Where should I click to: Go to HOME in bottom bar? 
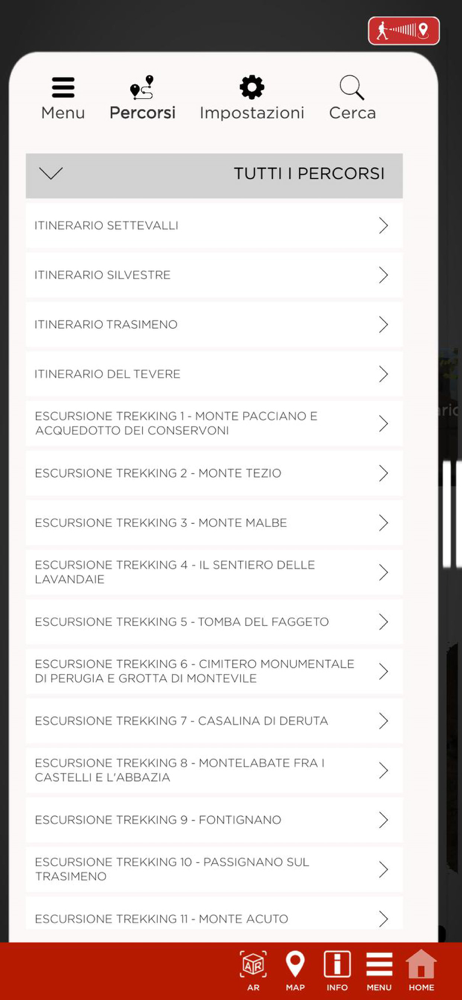click(421, 971)
